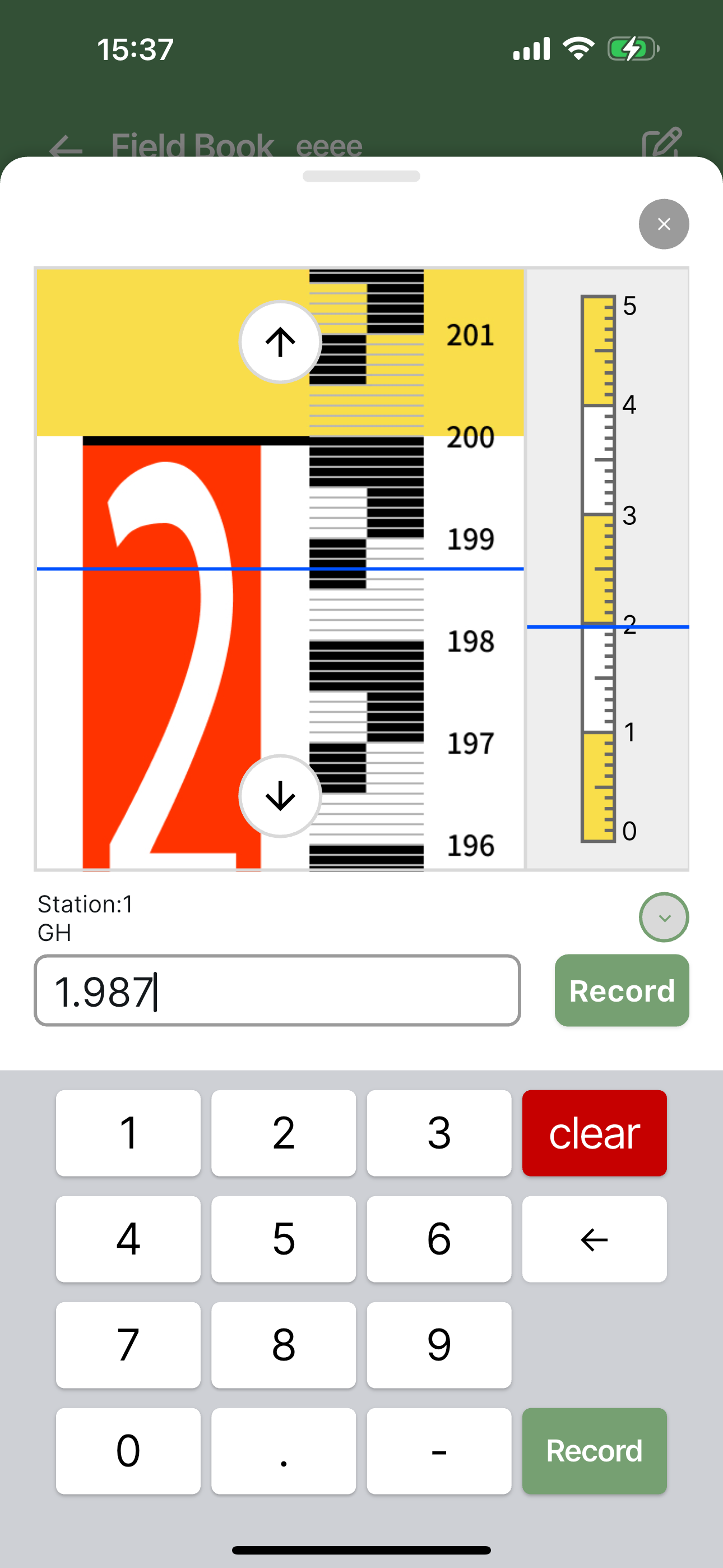Enter digit 3 on the keypad
Viewport: 723px width, 1568px height.
click(439, 1133)
